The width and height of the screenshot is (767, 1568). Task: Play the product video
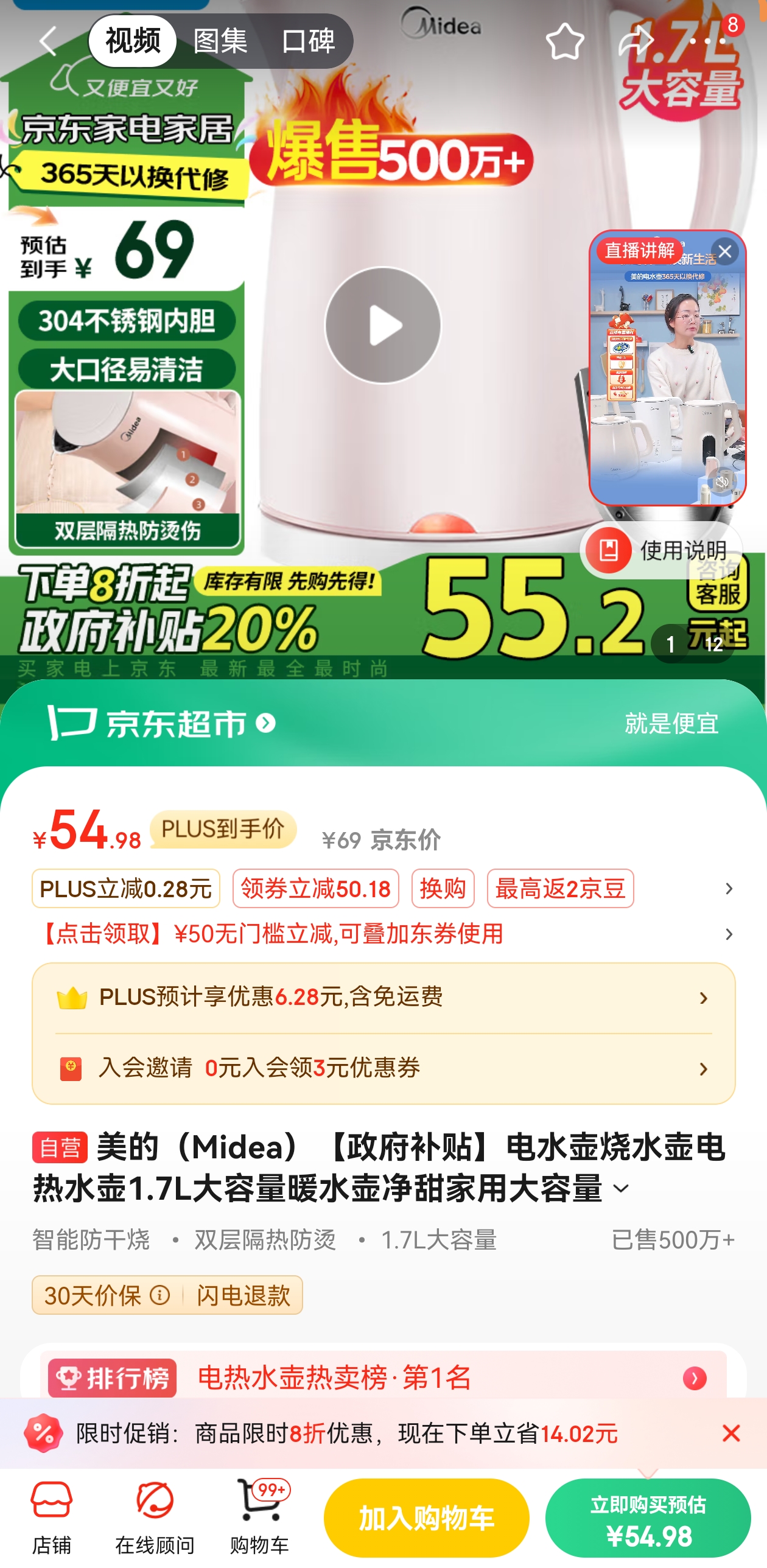click(383, 326)
